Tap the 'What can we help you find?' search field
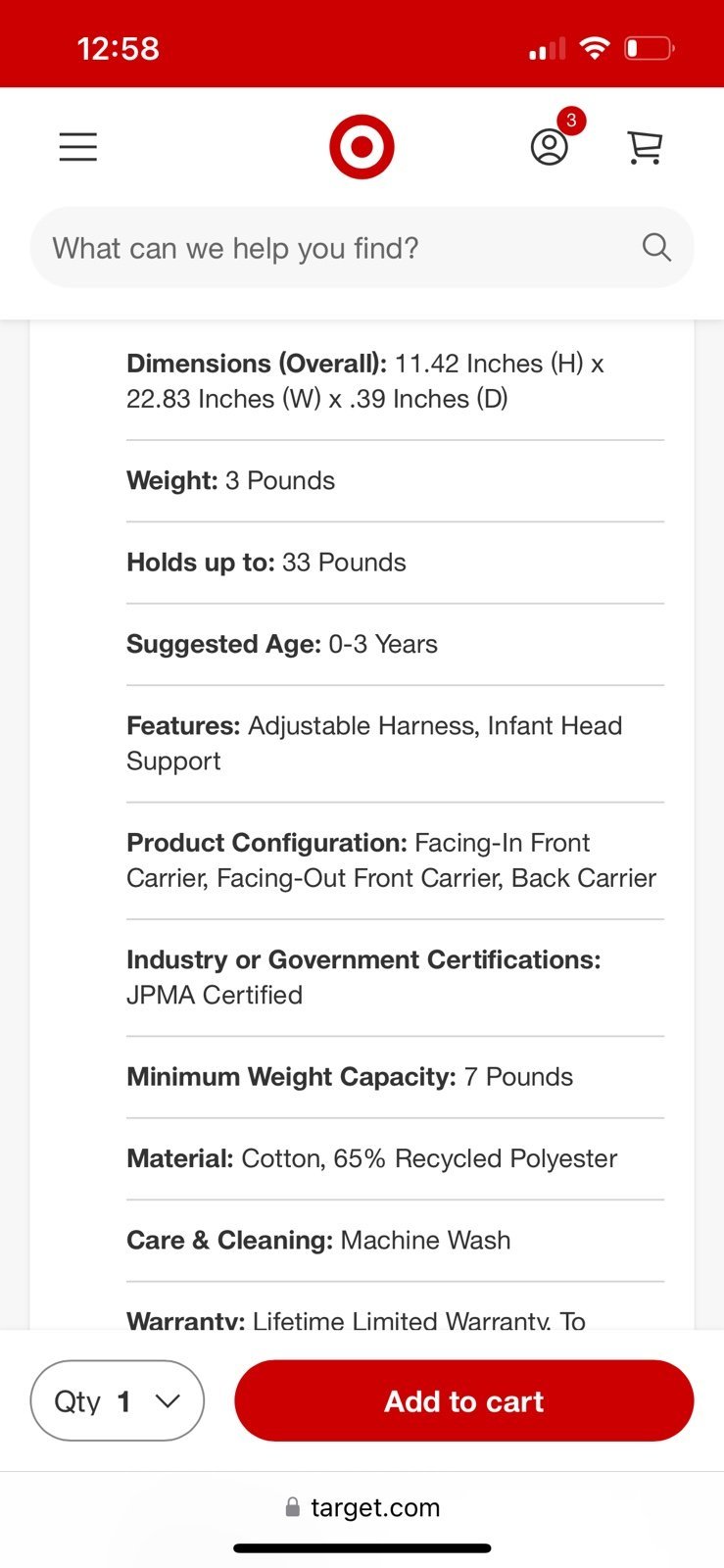 (362, 248)
